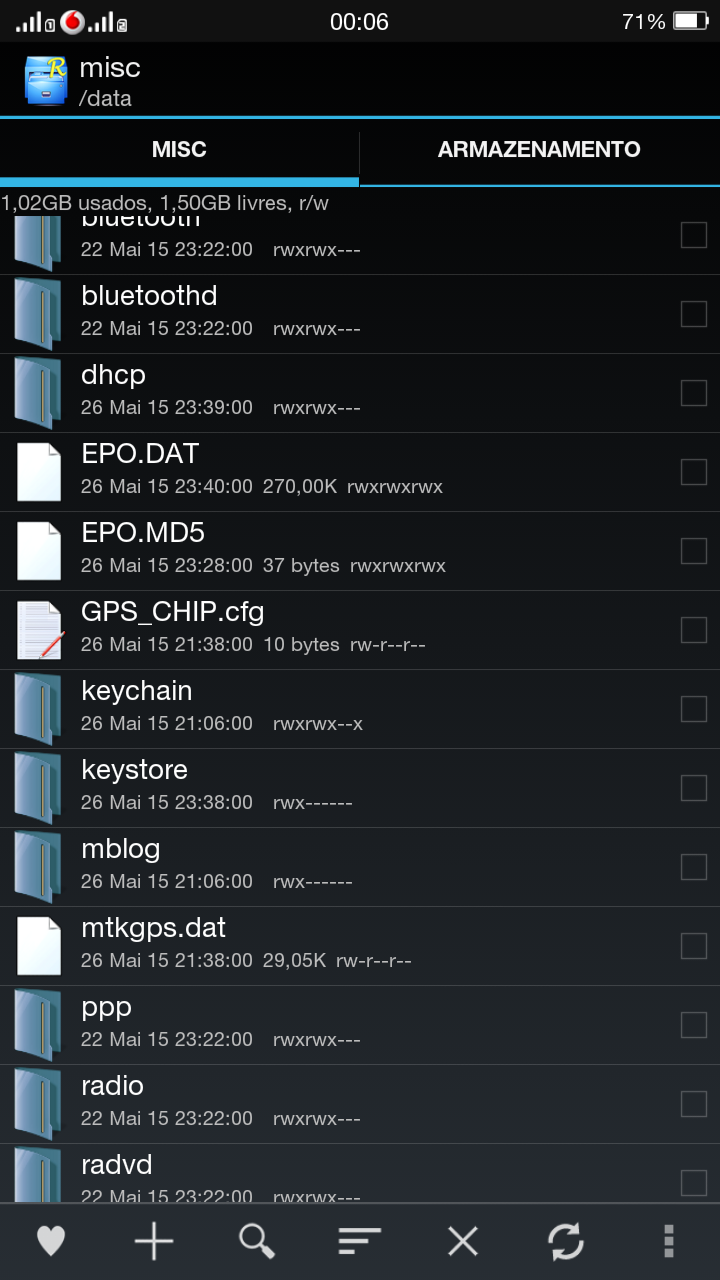Tick the checkbox for mtkgps.dat
Image resolution: width=720 pixels, height=1280 pixels.
point(693,946)
